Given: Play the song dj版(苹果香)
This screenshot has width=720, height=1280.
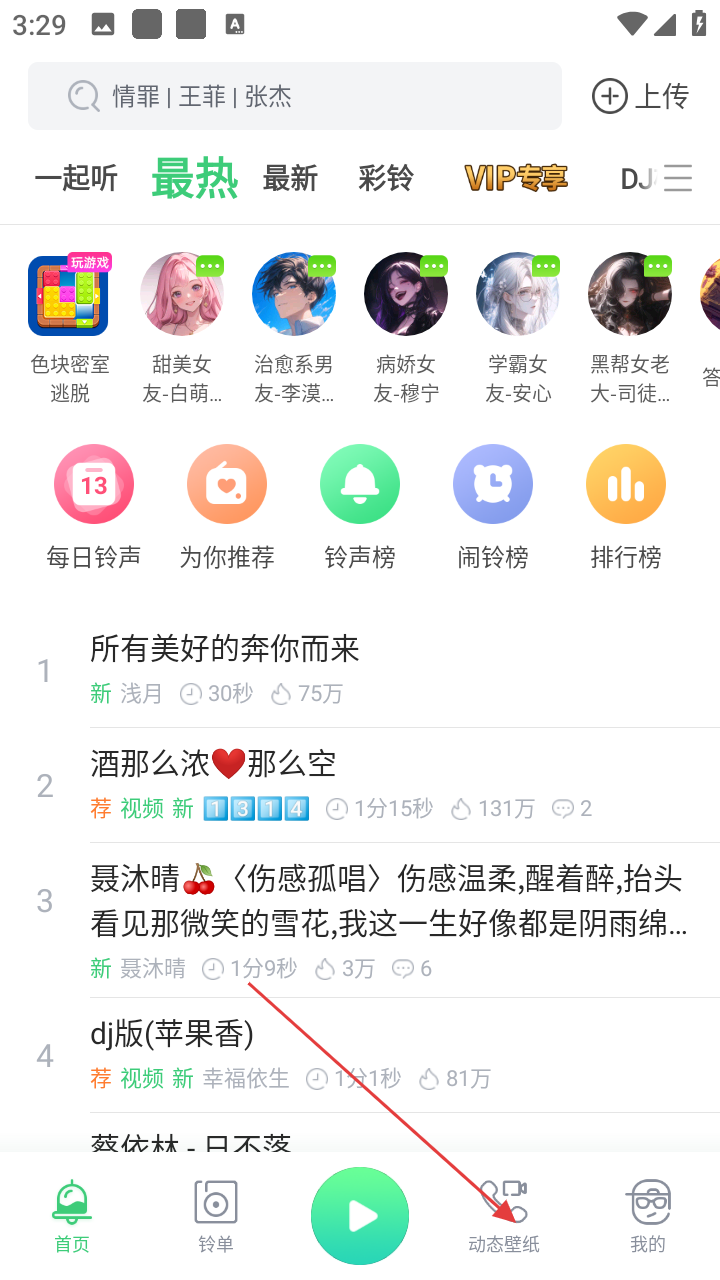Looking at the screenshot, I should (172, 1033).
